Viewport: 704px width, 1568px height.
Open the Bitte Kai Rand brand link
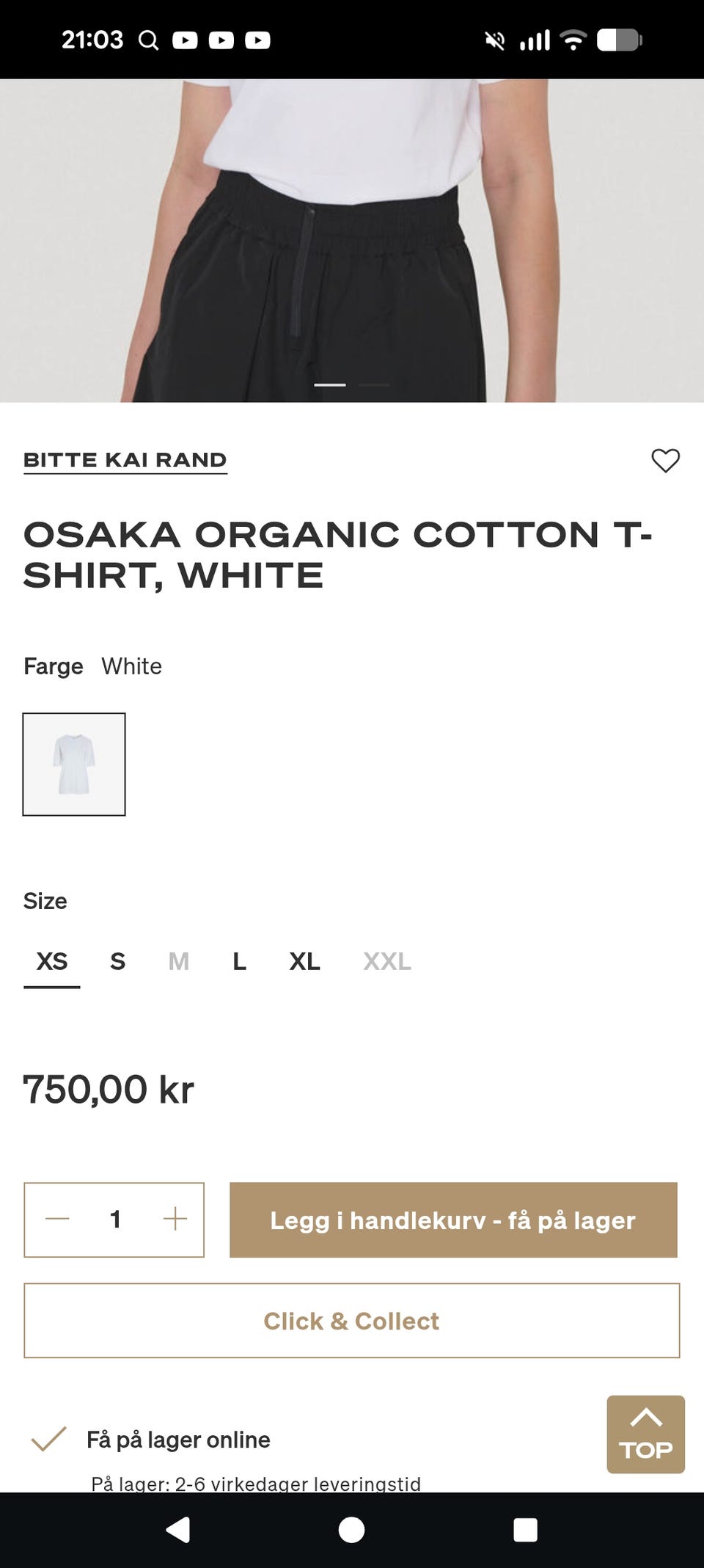pos(125,460)
